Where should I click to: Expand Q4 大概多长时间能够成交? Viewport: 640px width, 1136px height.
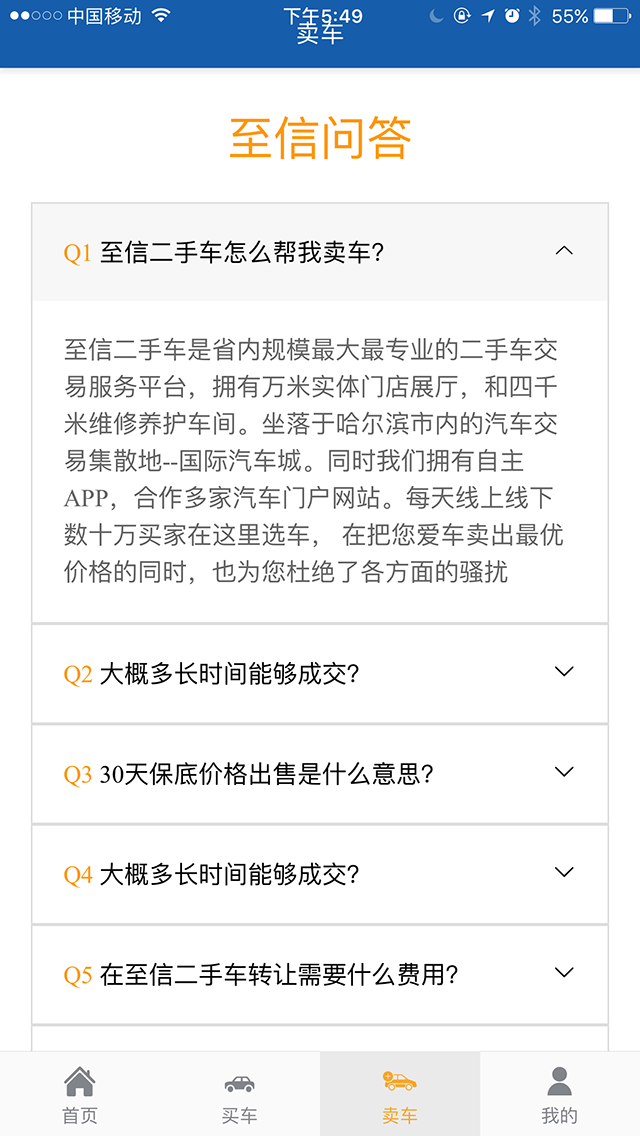pyautogui.click(x=564, y=873)
